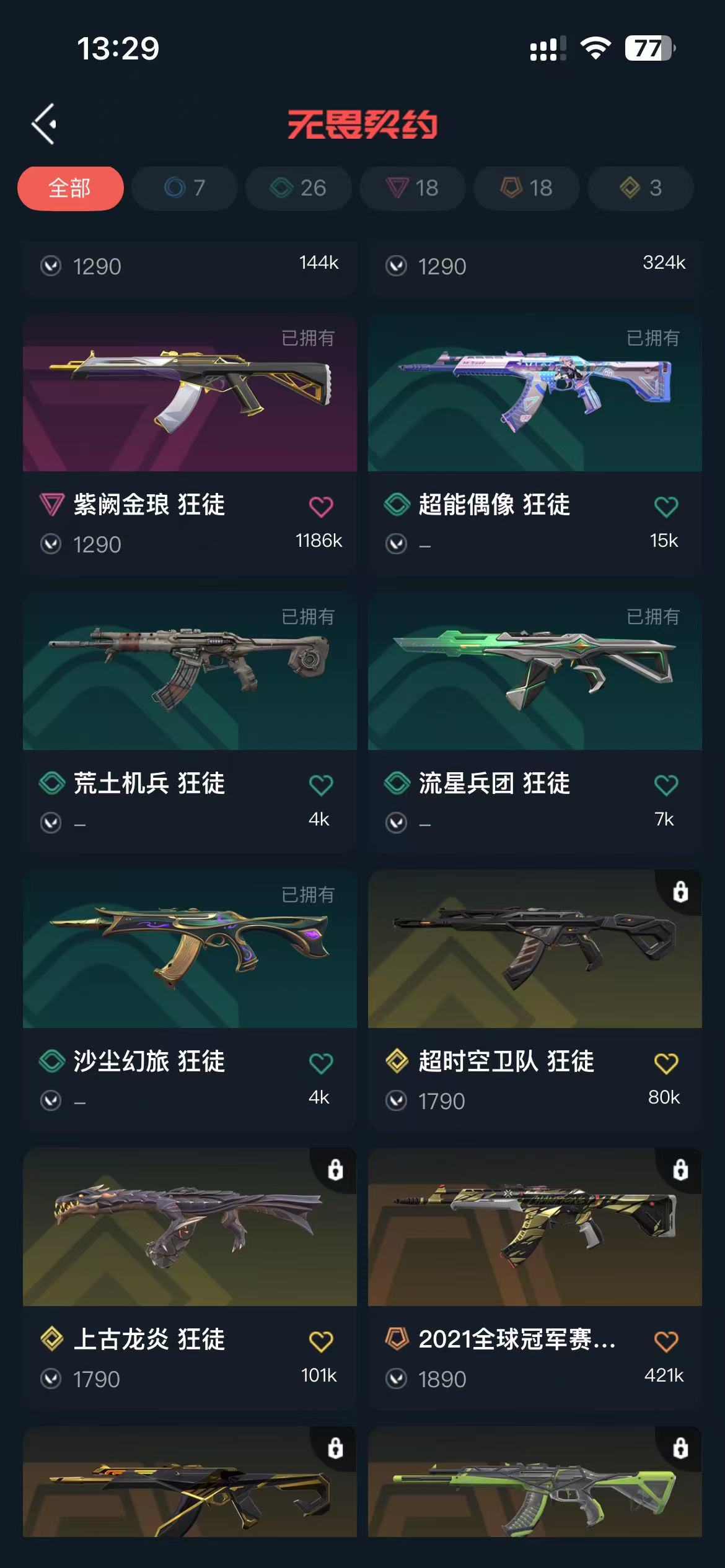Screen dimensions: 725x1568
Task: Filter by the yellow diamond tier showing 3
Action: pyautogui.click(x=640, y=188)
